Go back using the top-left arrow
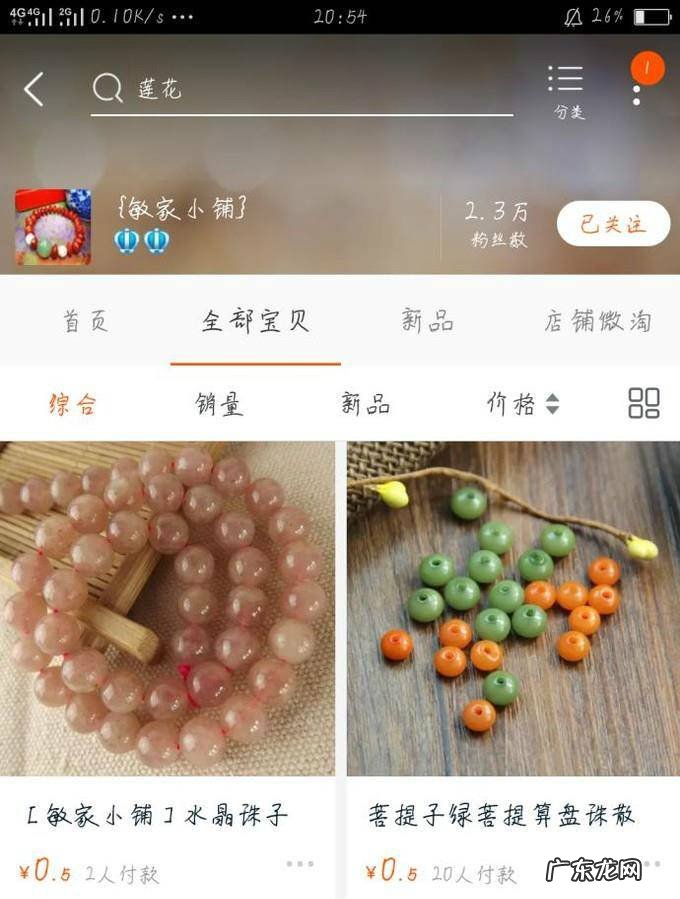Viewport: 680px width, 899px height. coord(34,89)
